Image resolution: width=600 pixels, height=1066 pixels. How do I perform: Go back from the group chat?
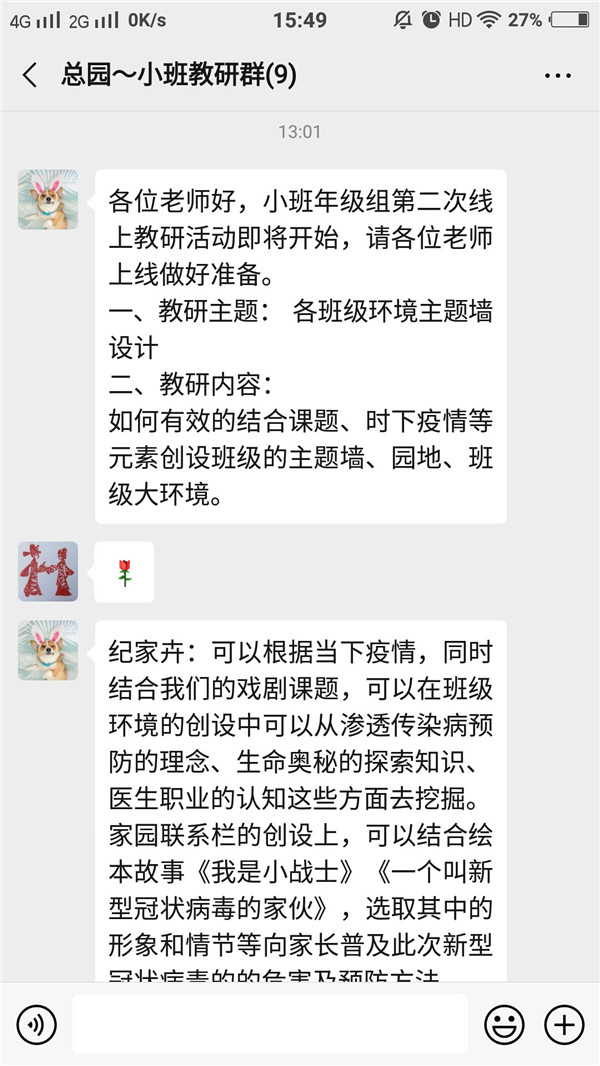(x=30, y=75)
